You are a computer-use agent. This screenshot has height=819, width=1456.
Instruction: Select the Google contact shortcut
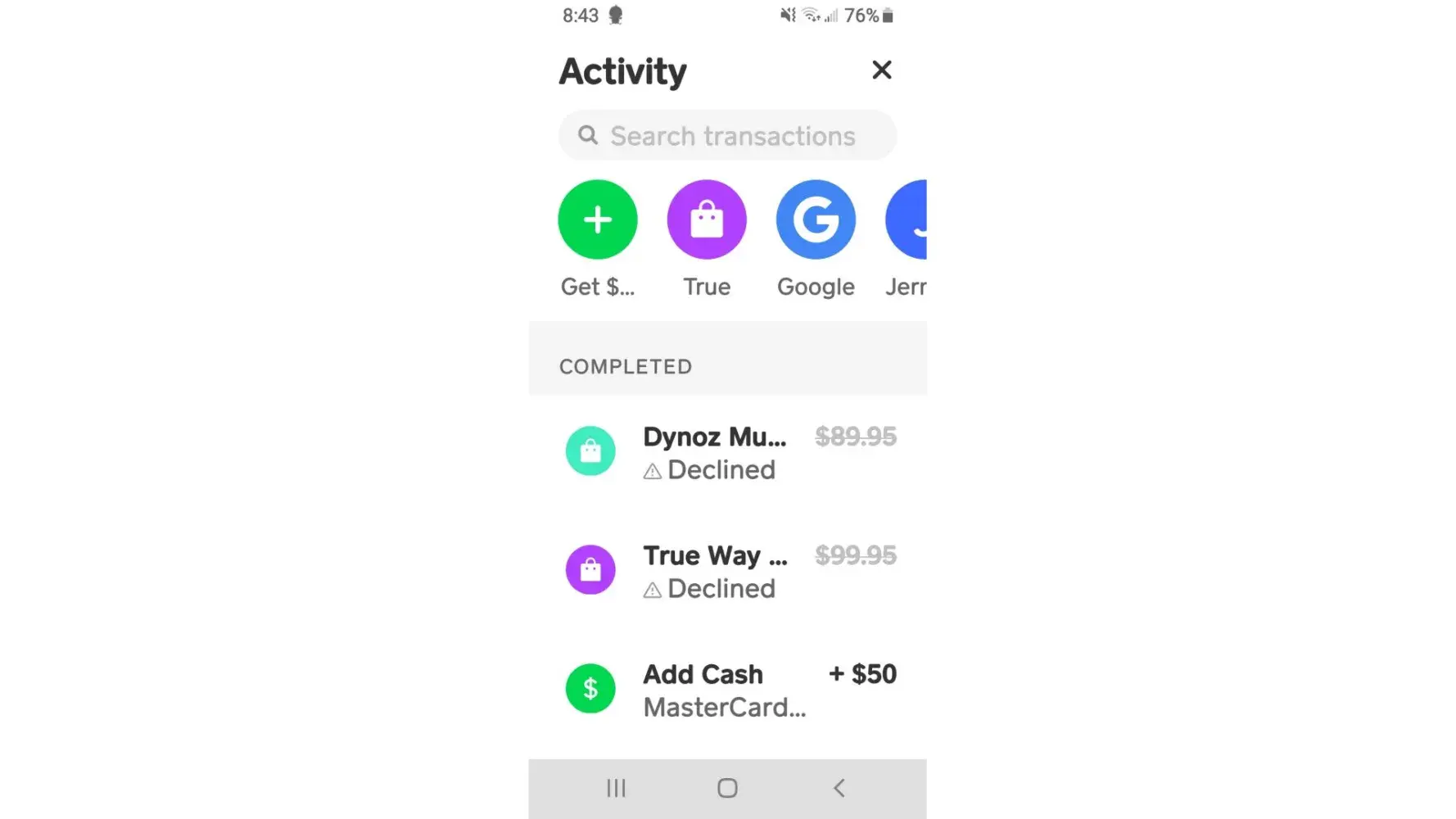tap(816, 220)
